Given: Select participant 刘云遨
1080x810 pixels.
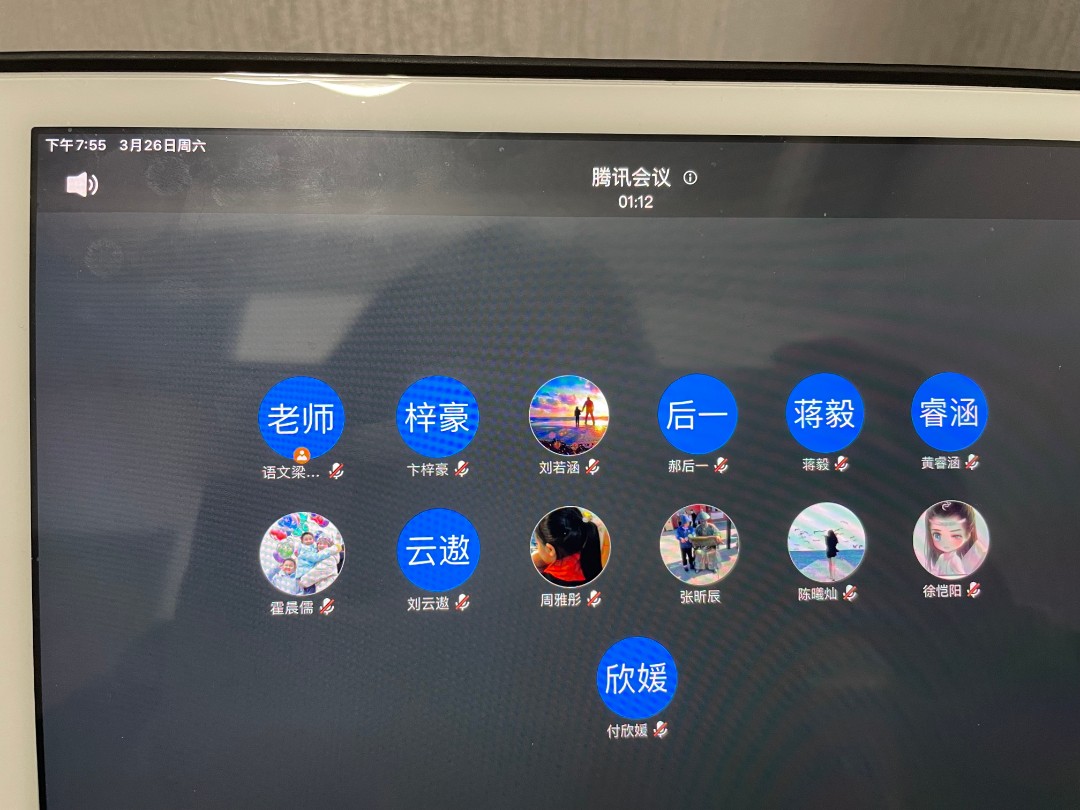Looking at the screenshot, I should coord(438,551).
